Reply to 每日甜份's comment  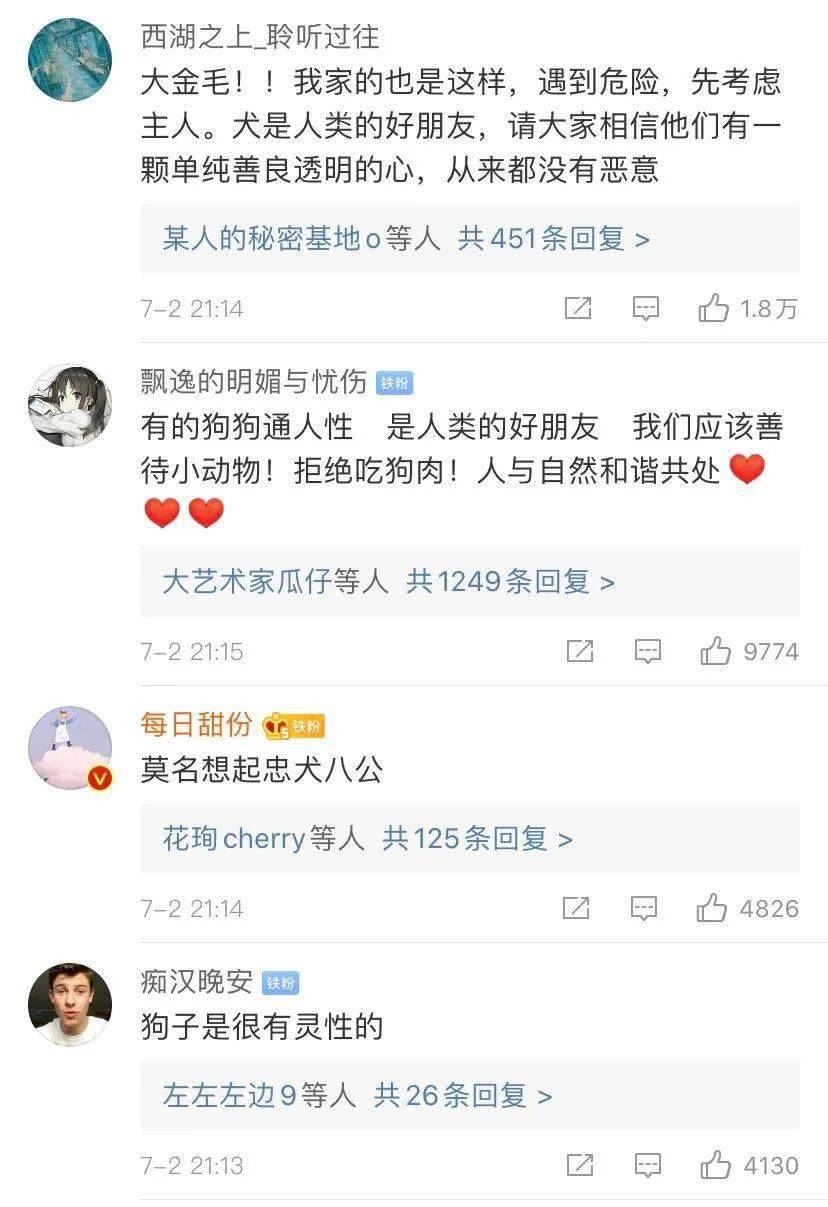644,909
